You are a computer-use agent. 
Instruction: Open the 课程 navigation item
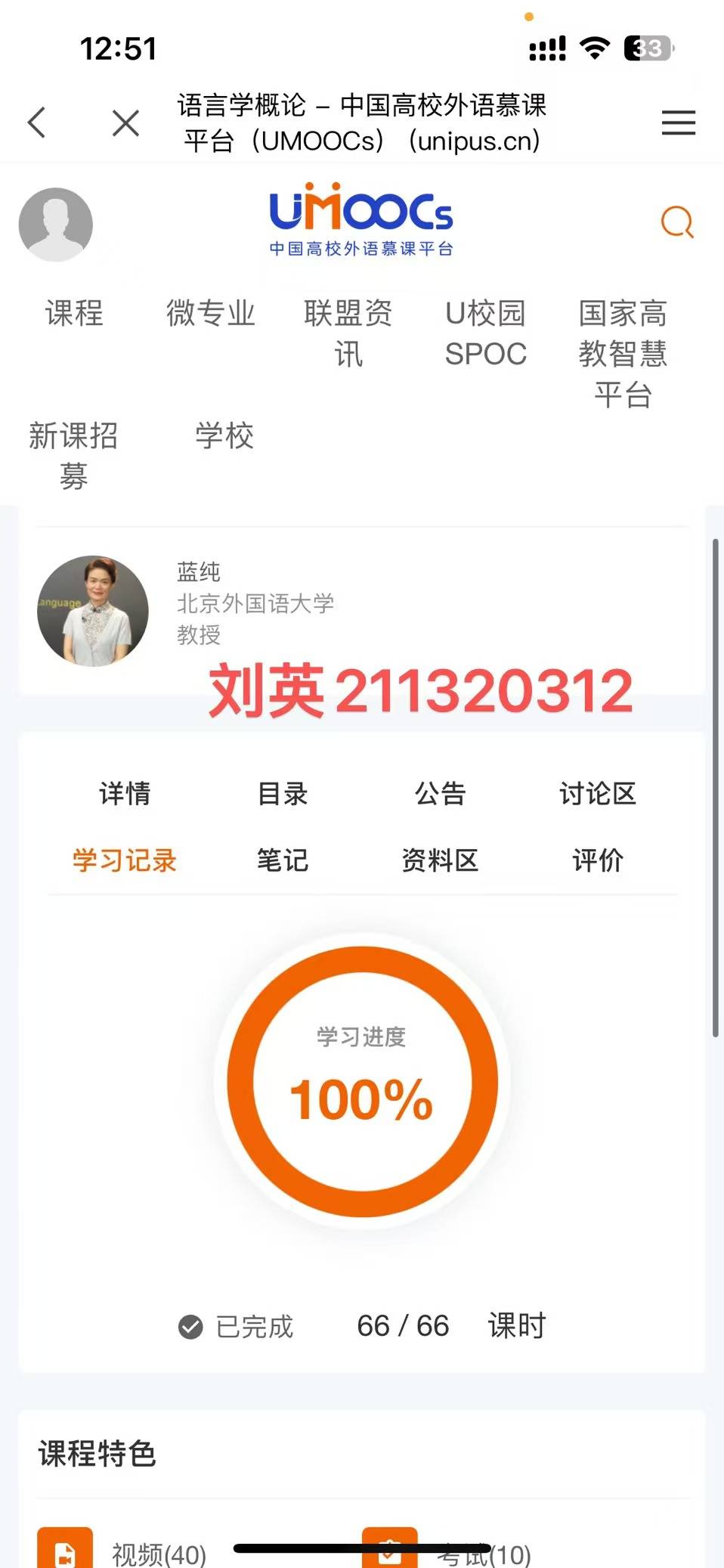coord(74,313)
